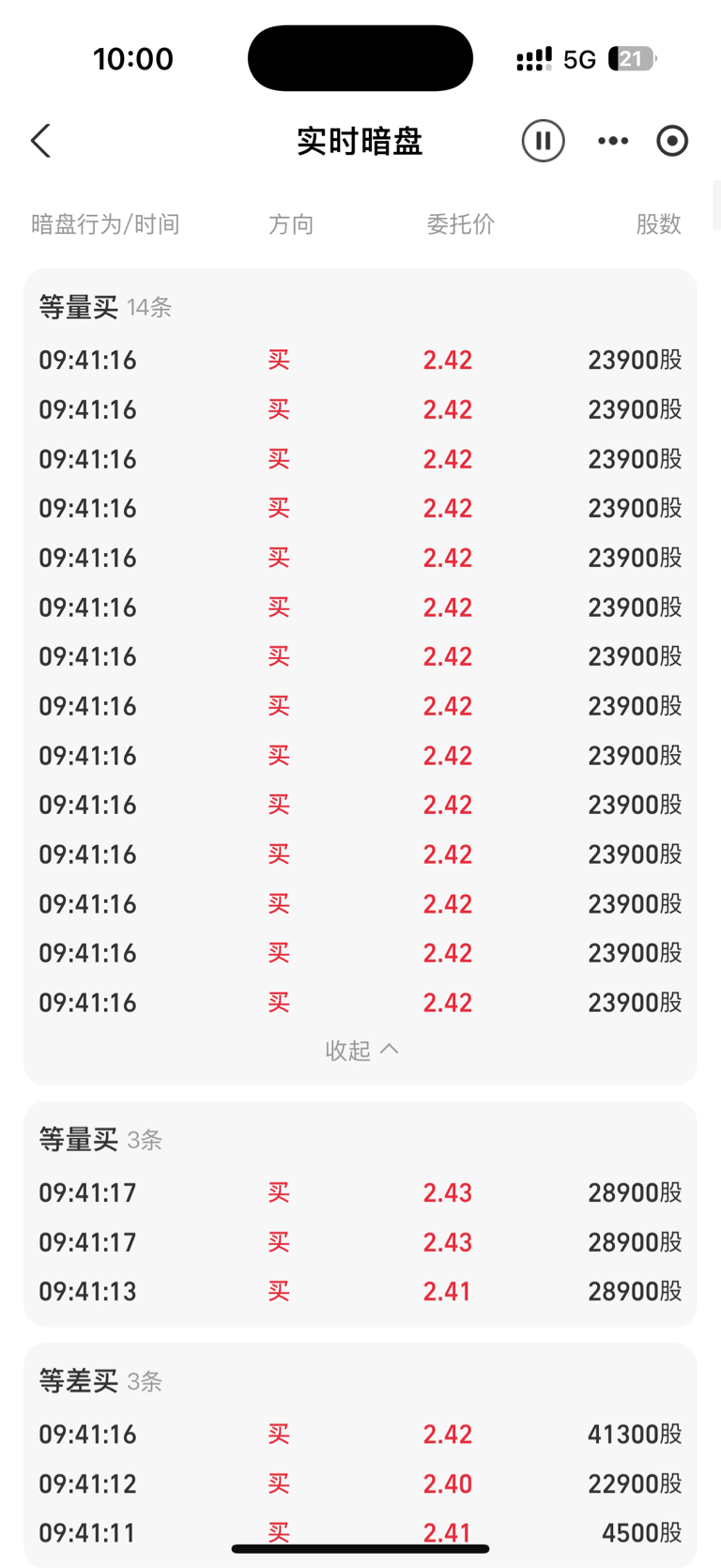Pause the real-time dark pool feed
This screenshot has height=1568, width=721.
tap(543, 141)
